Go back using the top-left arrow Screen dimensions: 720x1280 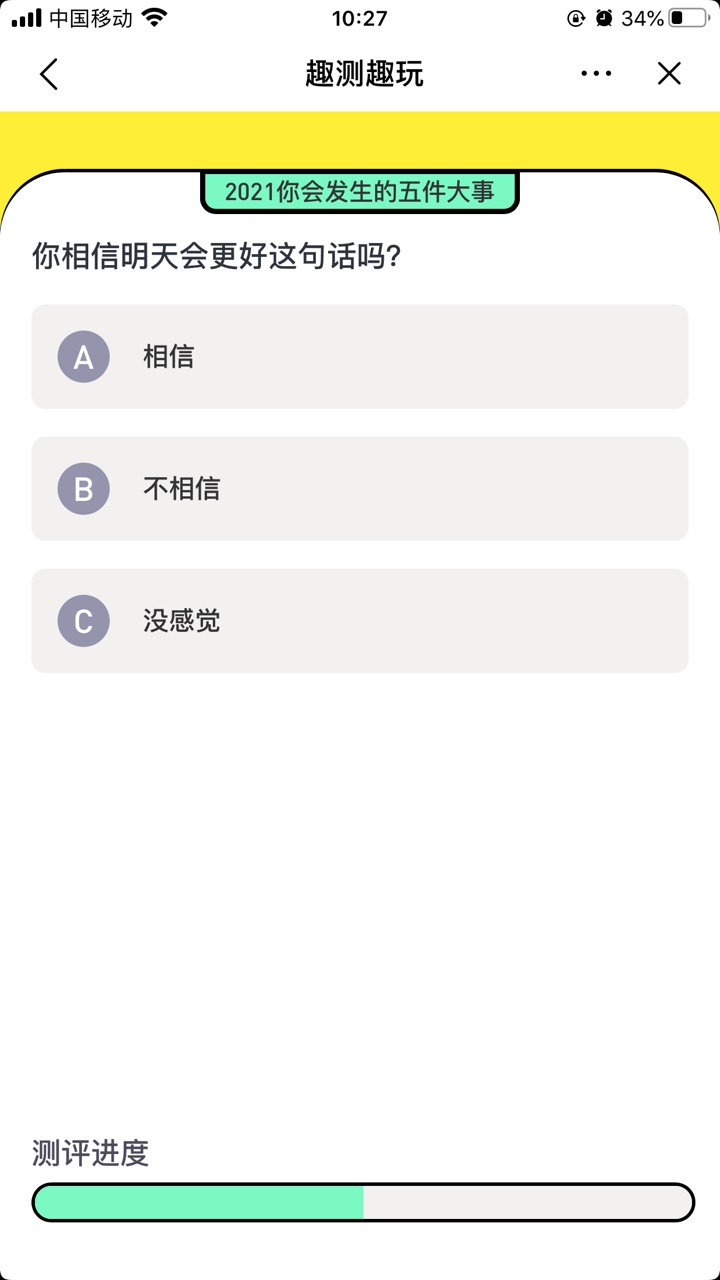[x=48, y=74]
